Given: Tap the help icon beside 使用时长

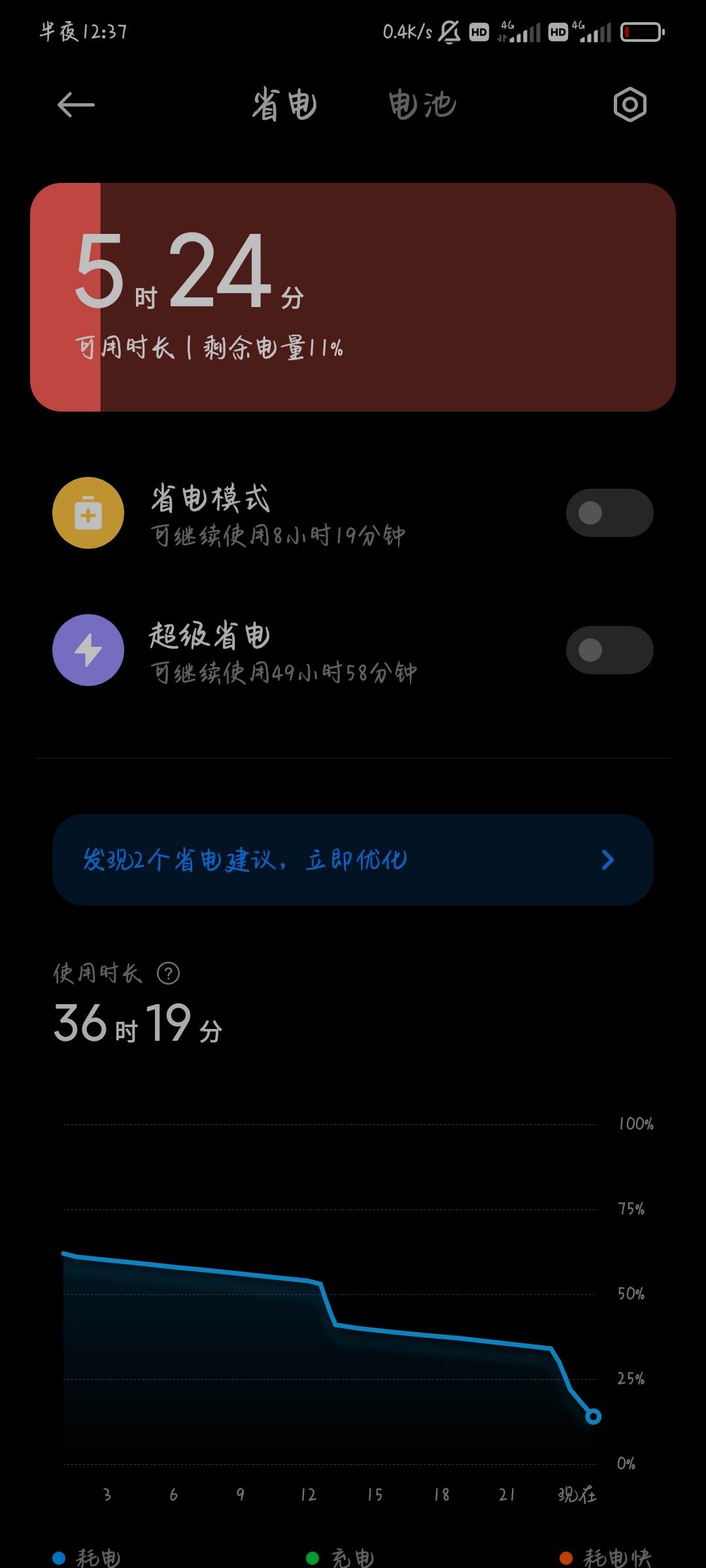Looking at the screenshot, I should tap(168, 973).
